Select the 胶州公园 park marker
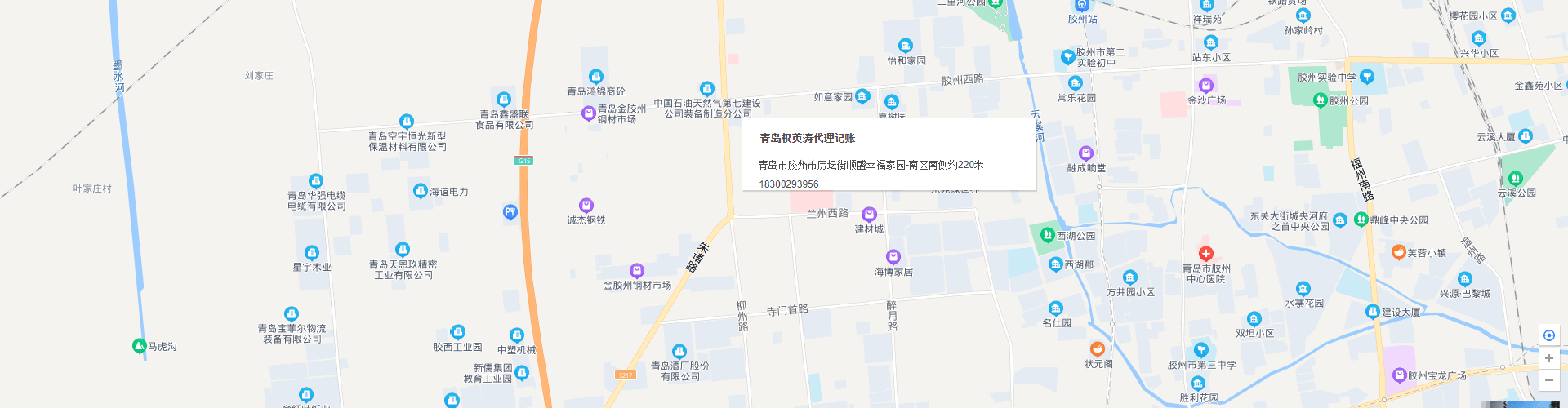 click(x=1320, y=100)
